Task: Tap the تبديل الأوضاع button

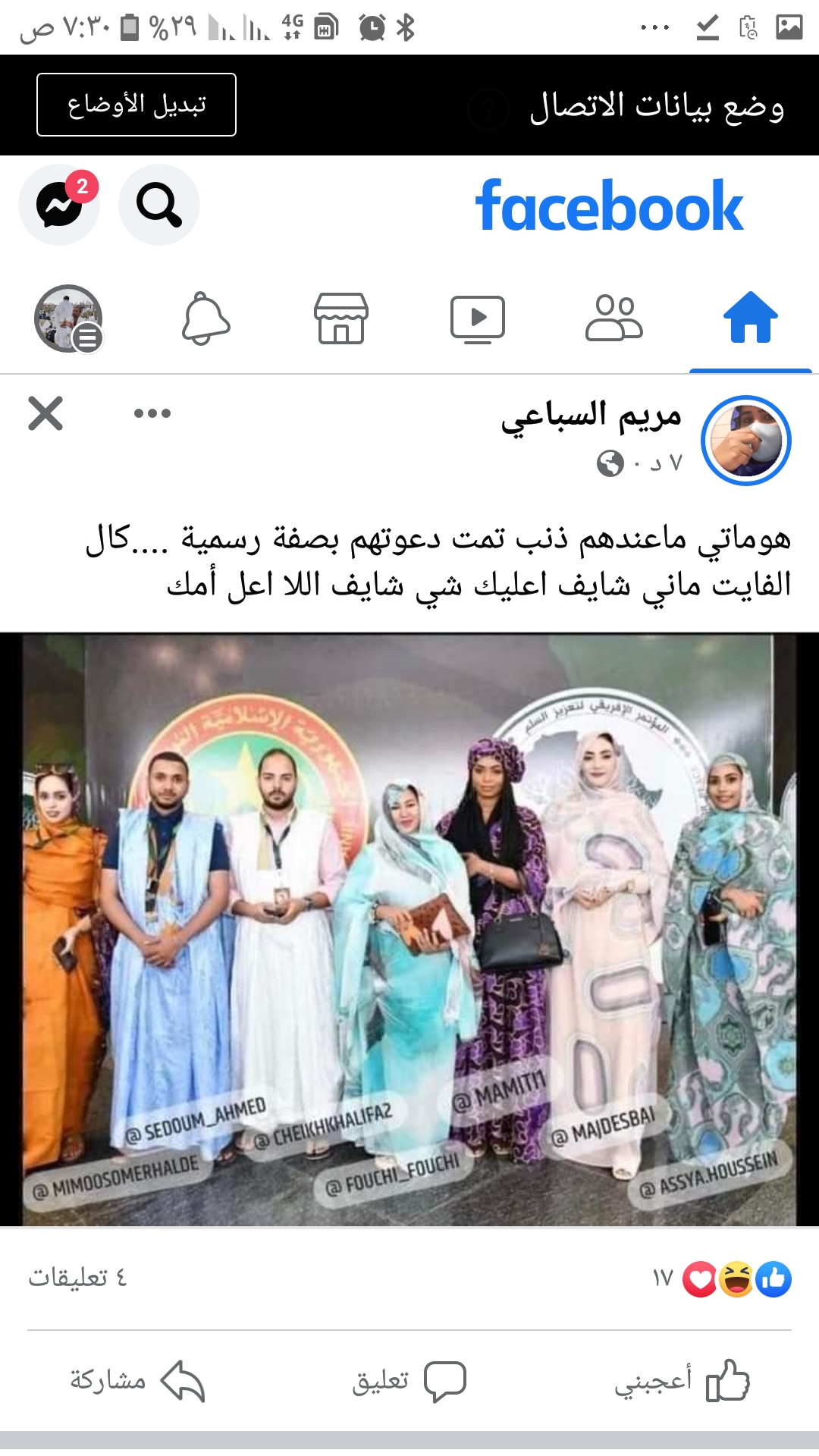Action: tap(136, 105)
